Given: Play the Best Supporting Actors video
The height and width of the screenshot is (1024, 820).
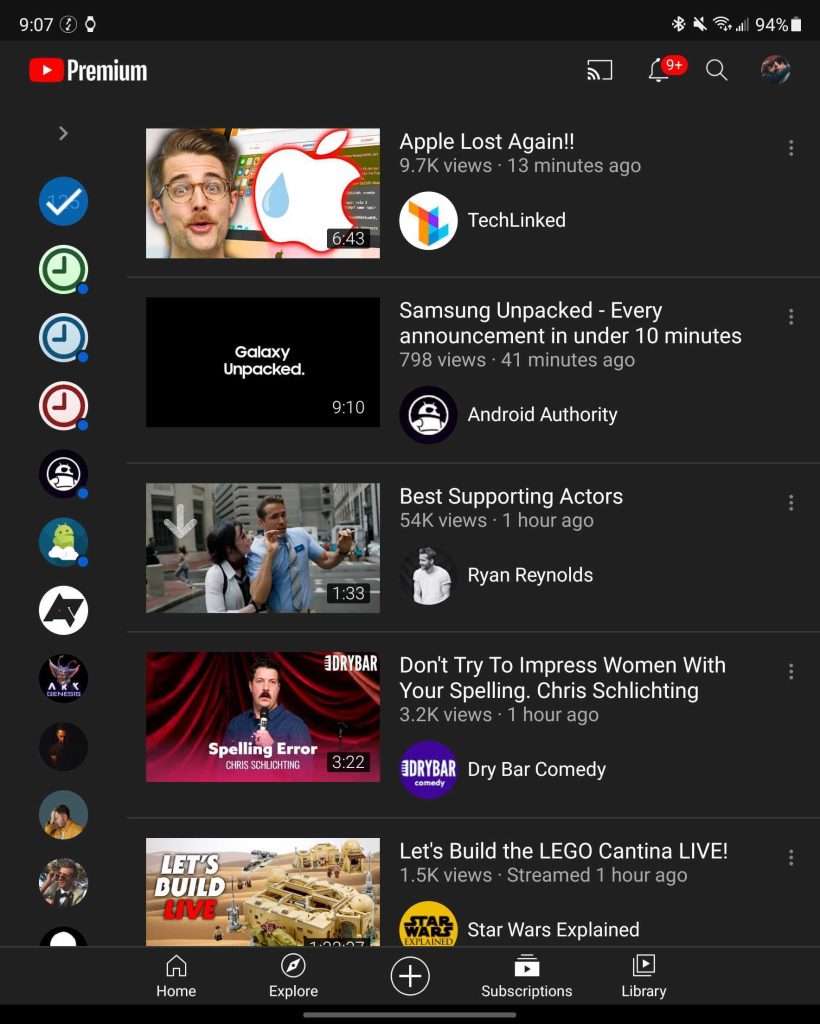Looking at the screenshot, I should tap(263, 548).
